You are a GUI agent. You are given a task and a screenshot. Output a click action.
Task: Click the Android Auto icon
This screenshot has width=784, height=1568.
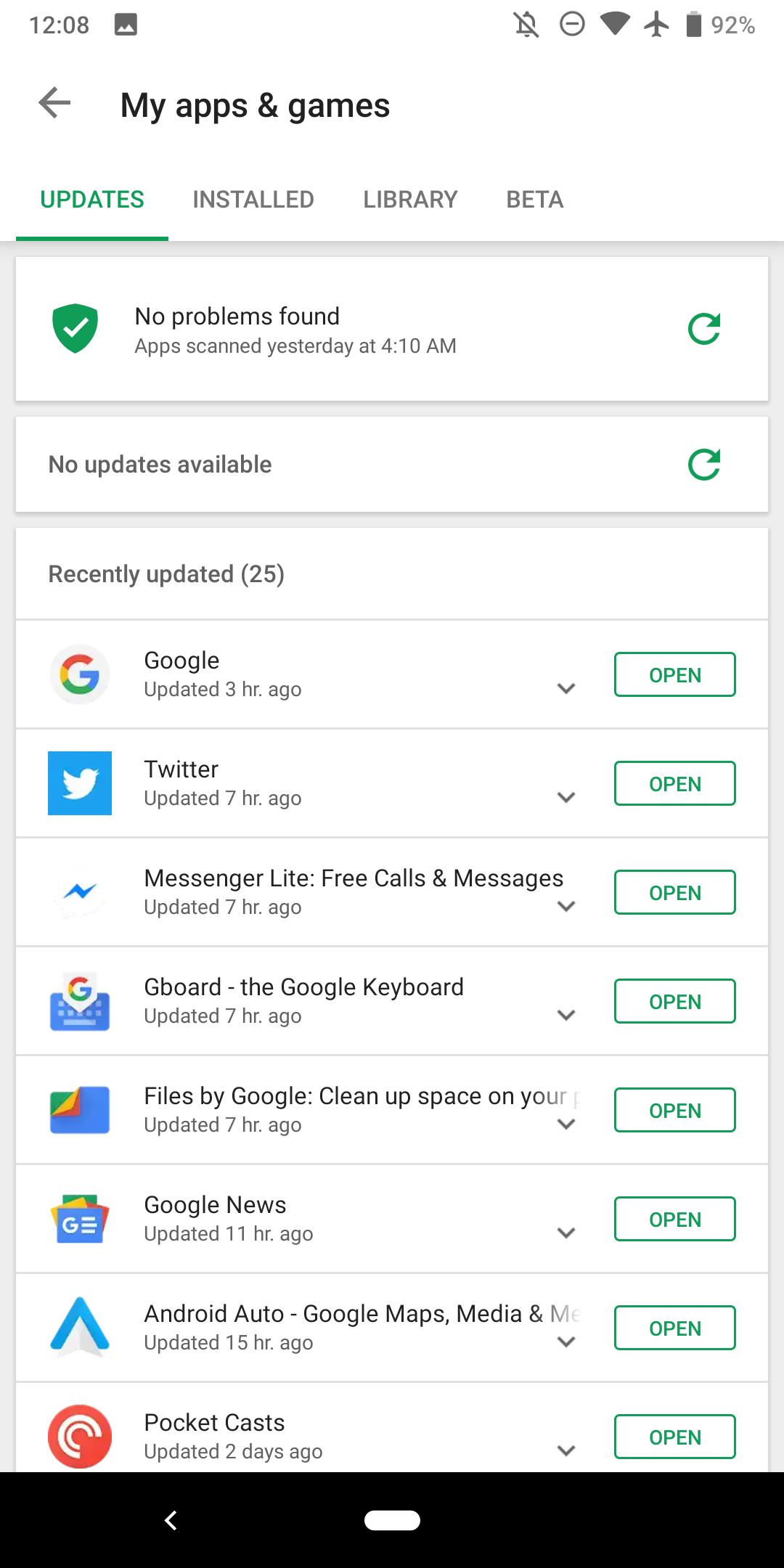(80, 1328)
